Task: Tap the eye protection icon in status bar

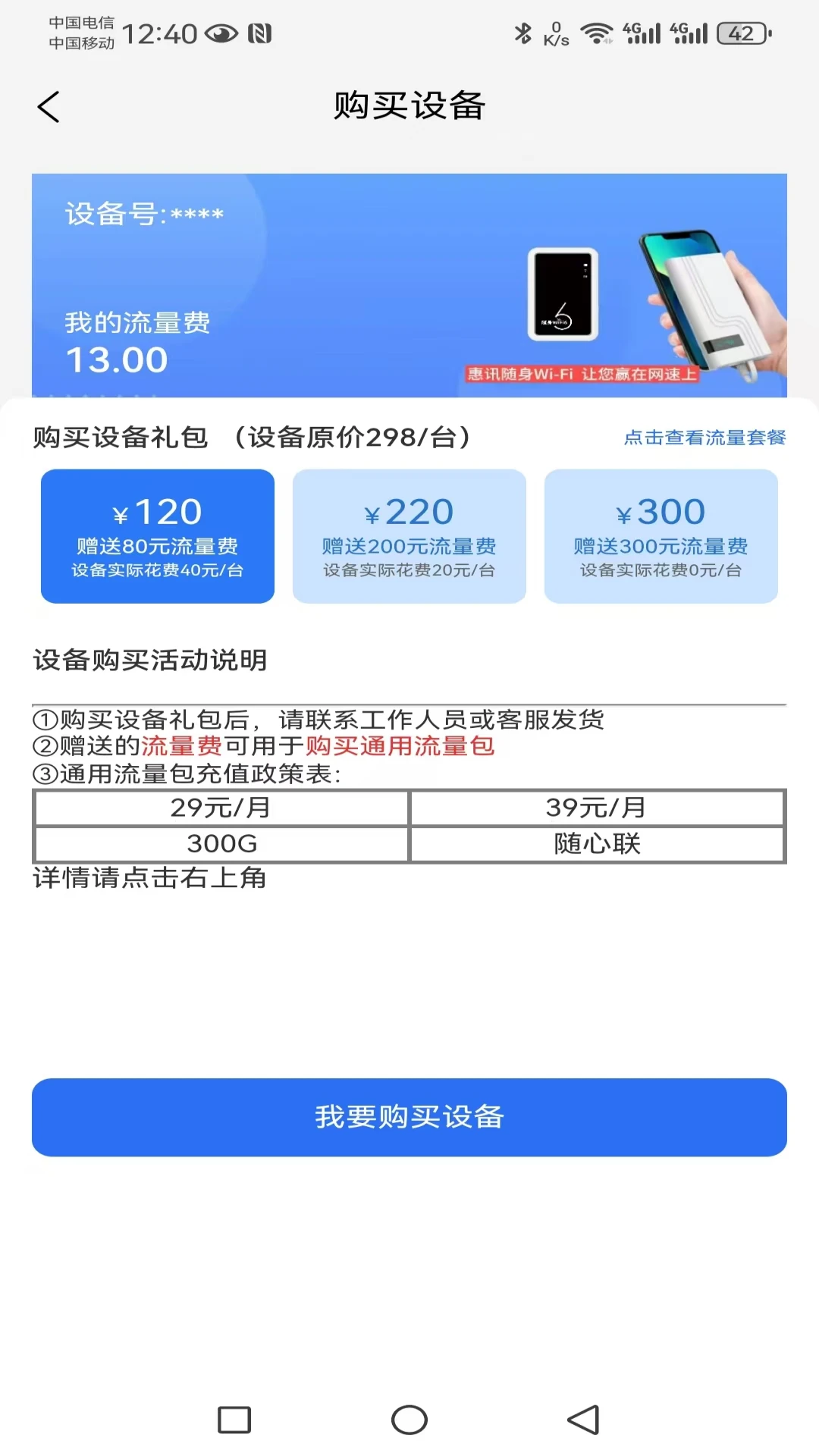Action: coord(221,32)
